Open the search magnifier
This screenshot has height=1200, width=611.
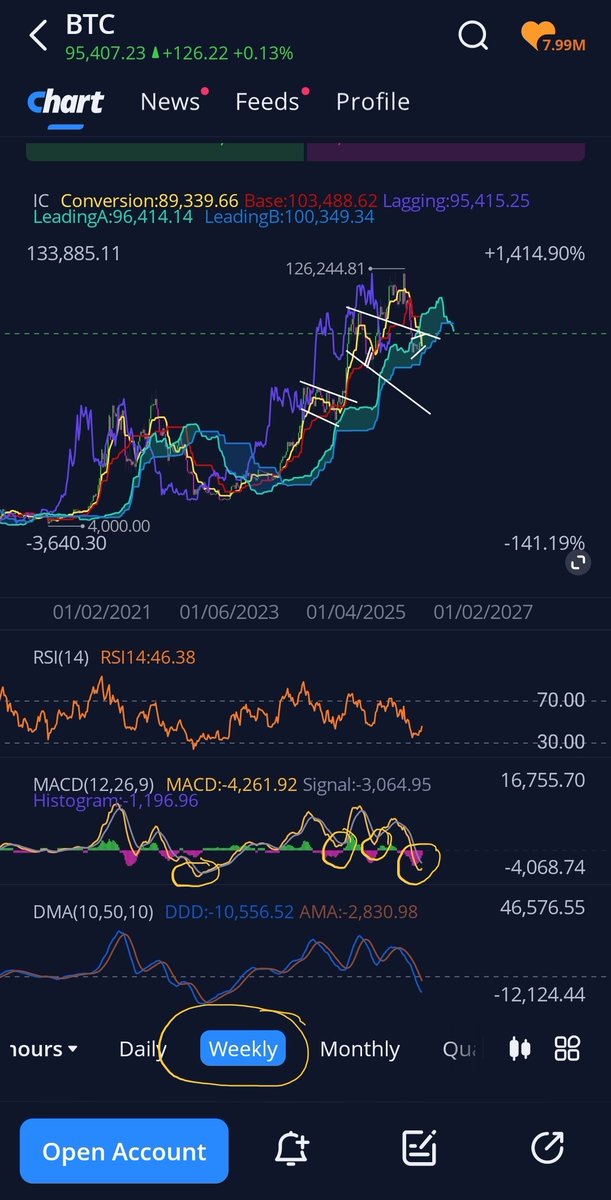click(472, 36)
